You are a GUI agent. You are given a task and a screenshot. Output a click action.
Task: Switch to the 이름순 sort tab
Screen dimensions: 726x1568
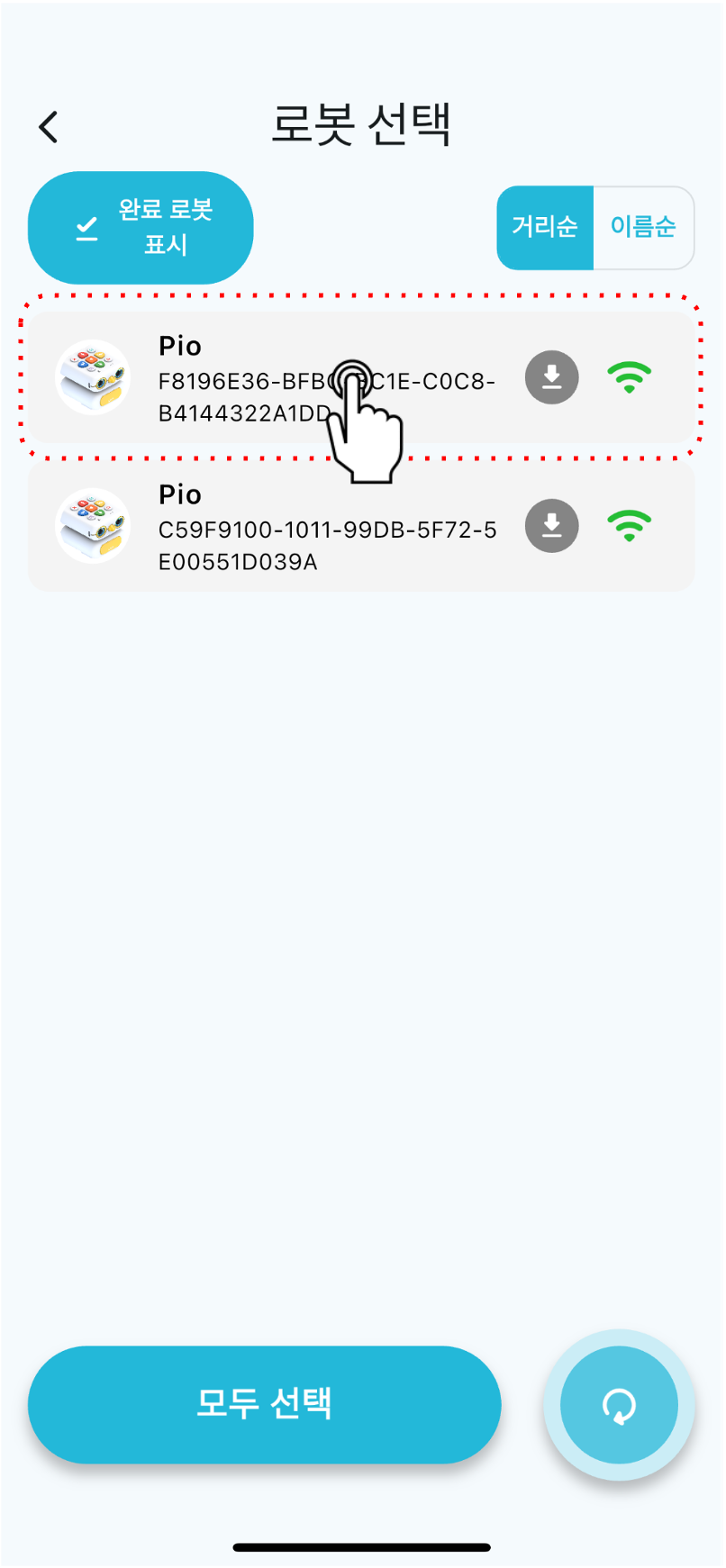coord(643,228)
